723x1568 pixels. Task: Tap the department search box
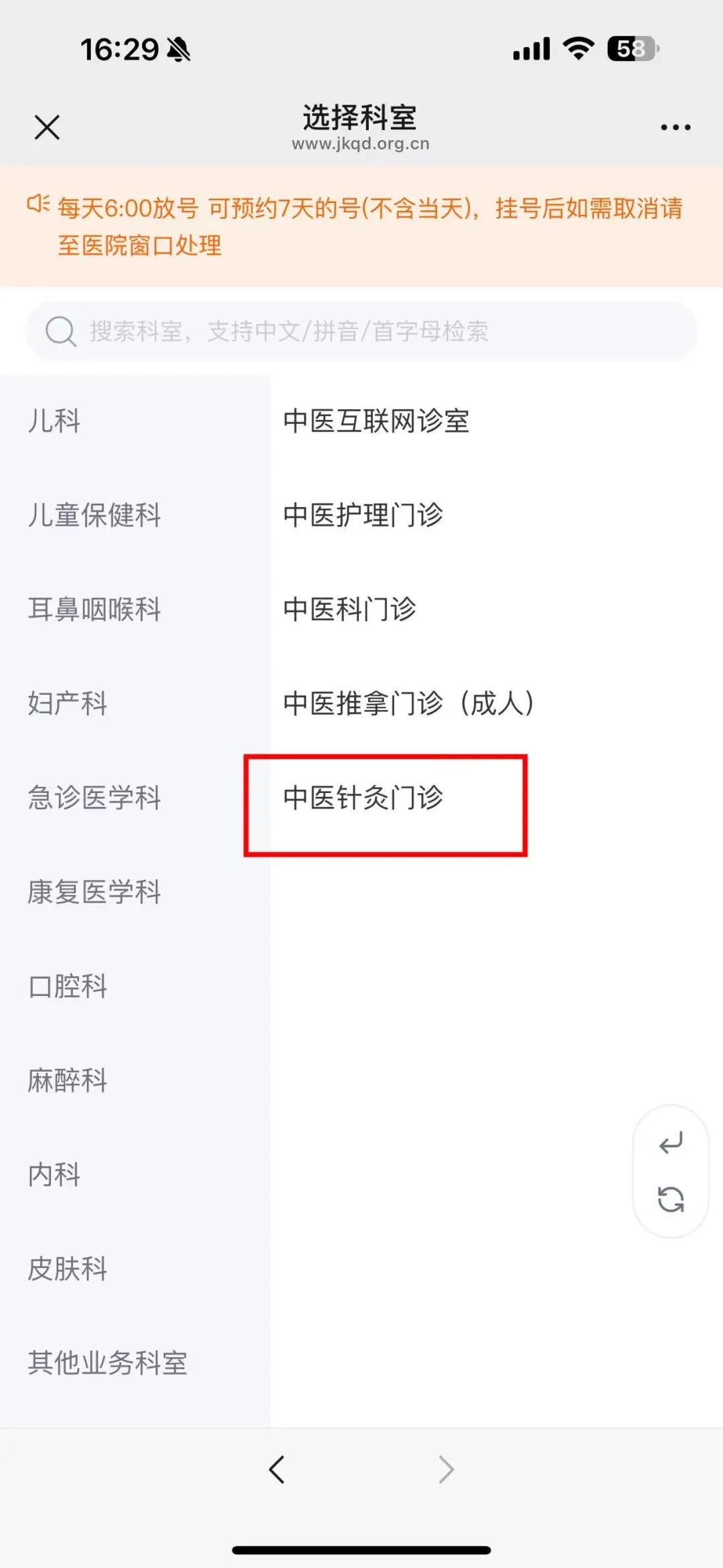click(x=361, y=331)
